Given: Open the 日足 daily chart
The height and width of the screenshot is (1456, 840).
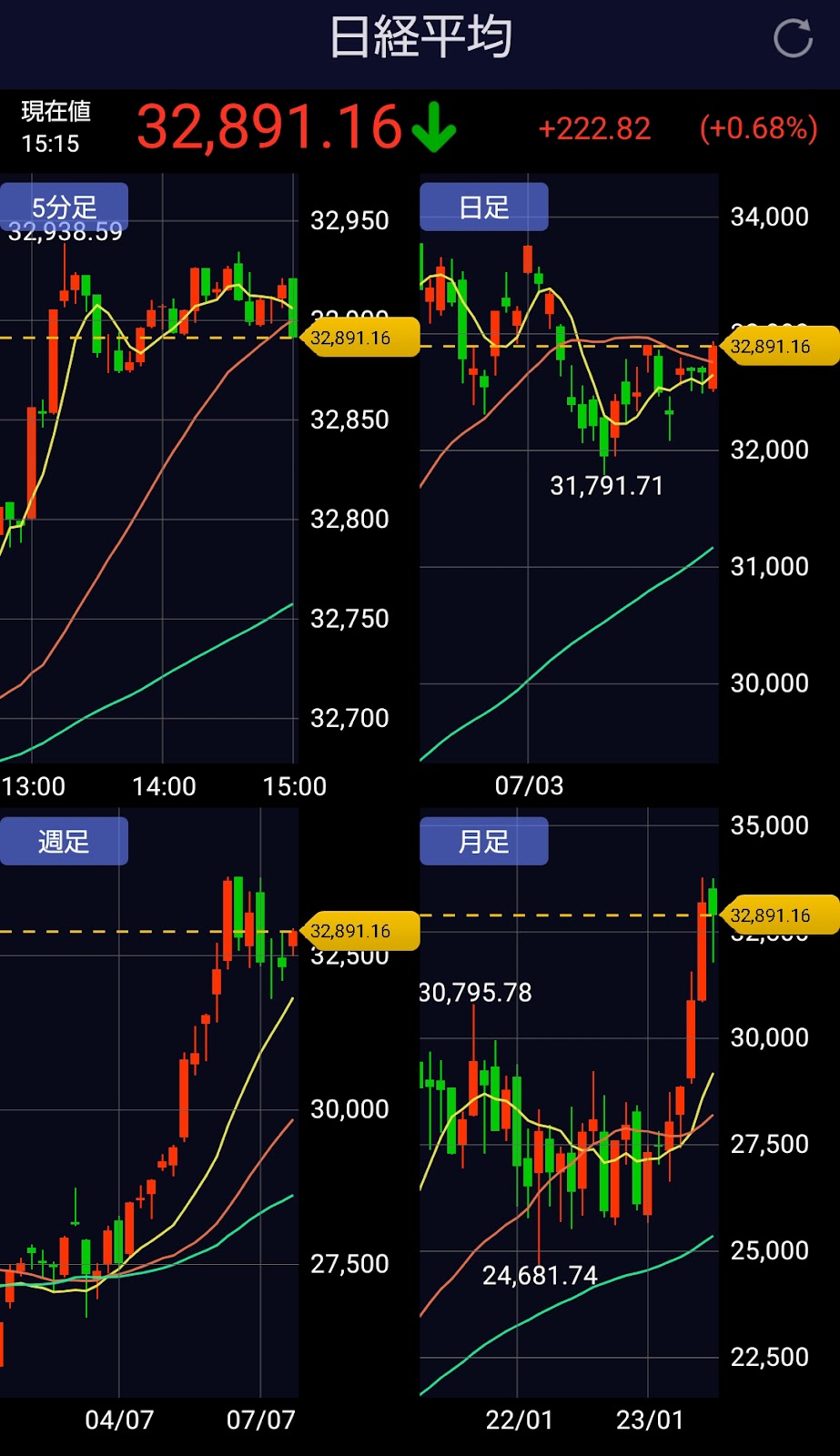Looking at the screenshot, I should (x=484, y=207).
